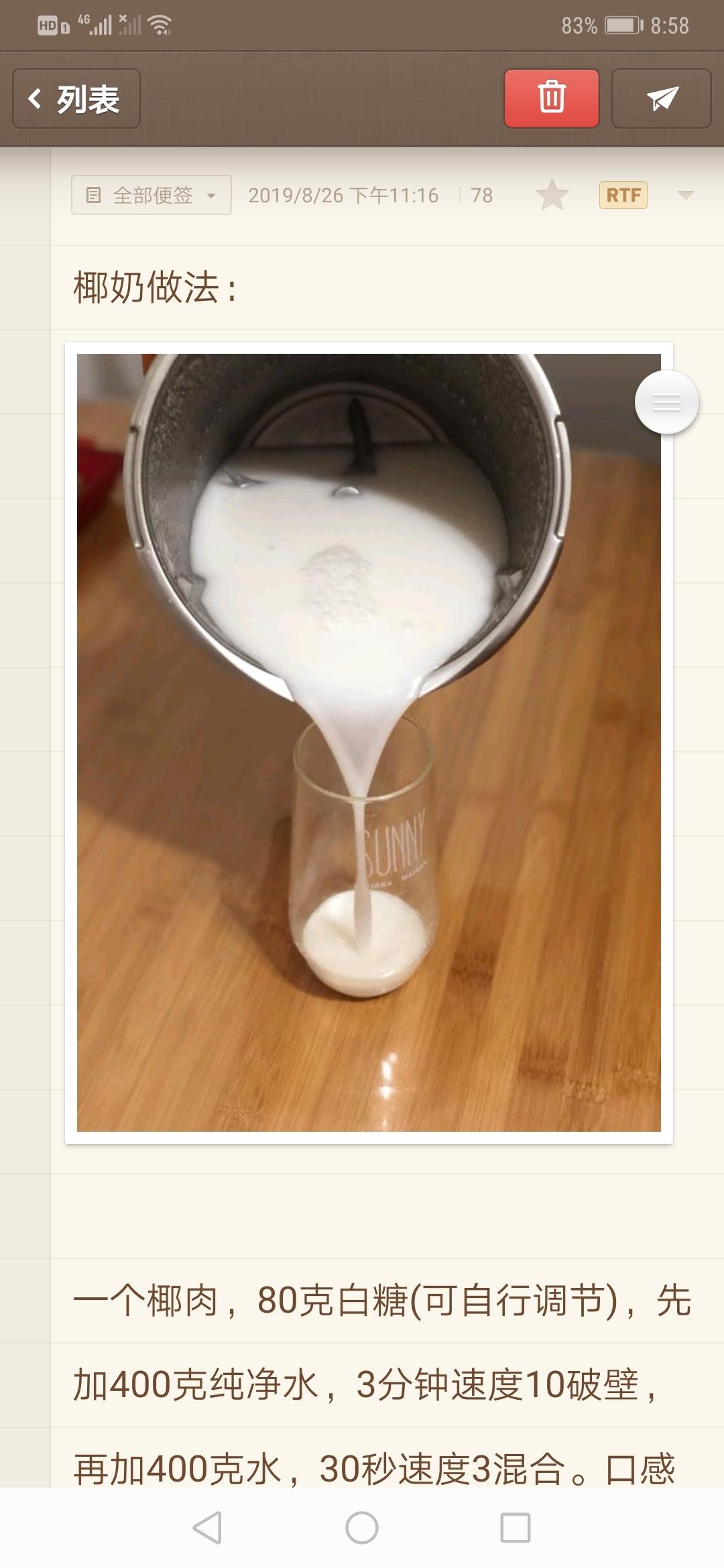Viewport: 724px width, 1568px height.
Task: Tap the back chevron in the 列表 button
Action: pyautogui.click(x=33, y=98)
